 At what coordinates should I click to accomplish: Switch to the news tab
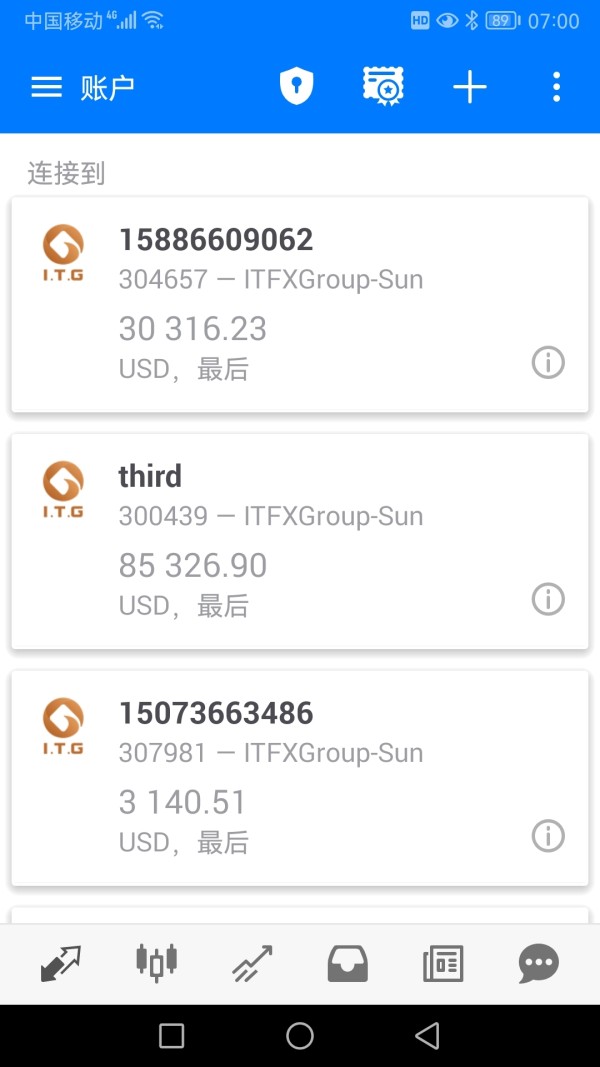tap(443, 964)
